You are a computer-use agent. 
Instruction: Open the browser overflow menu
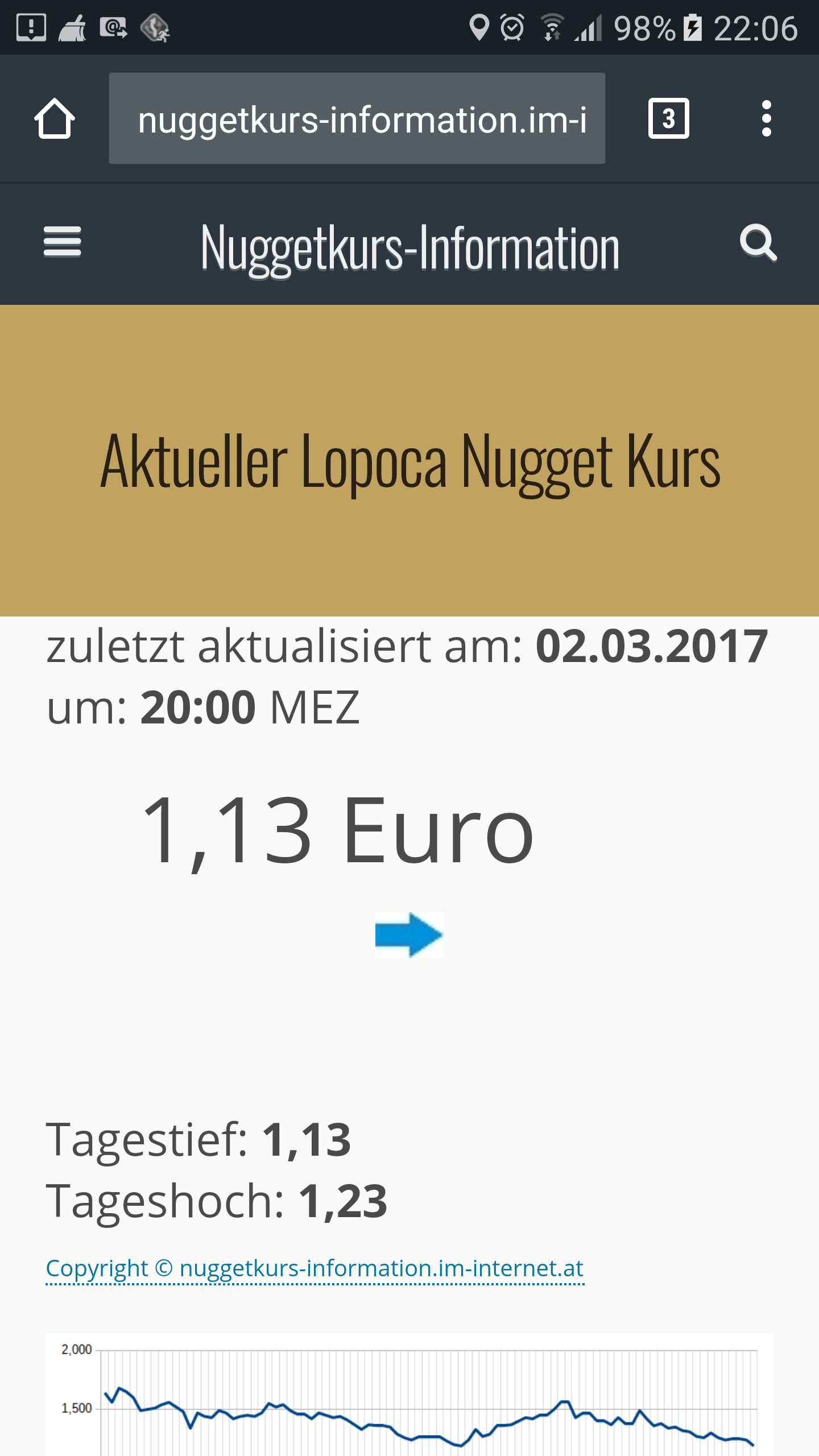coord(766,118)
